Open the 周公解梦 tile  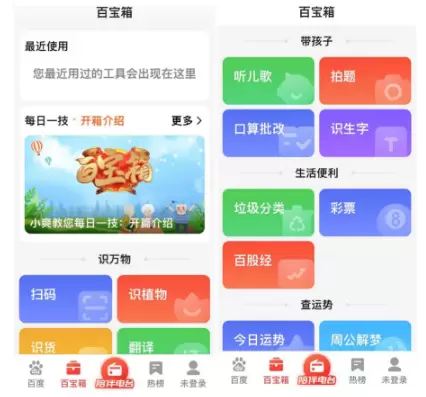tap(365, 336)
